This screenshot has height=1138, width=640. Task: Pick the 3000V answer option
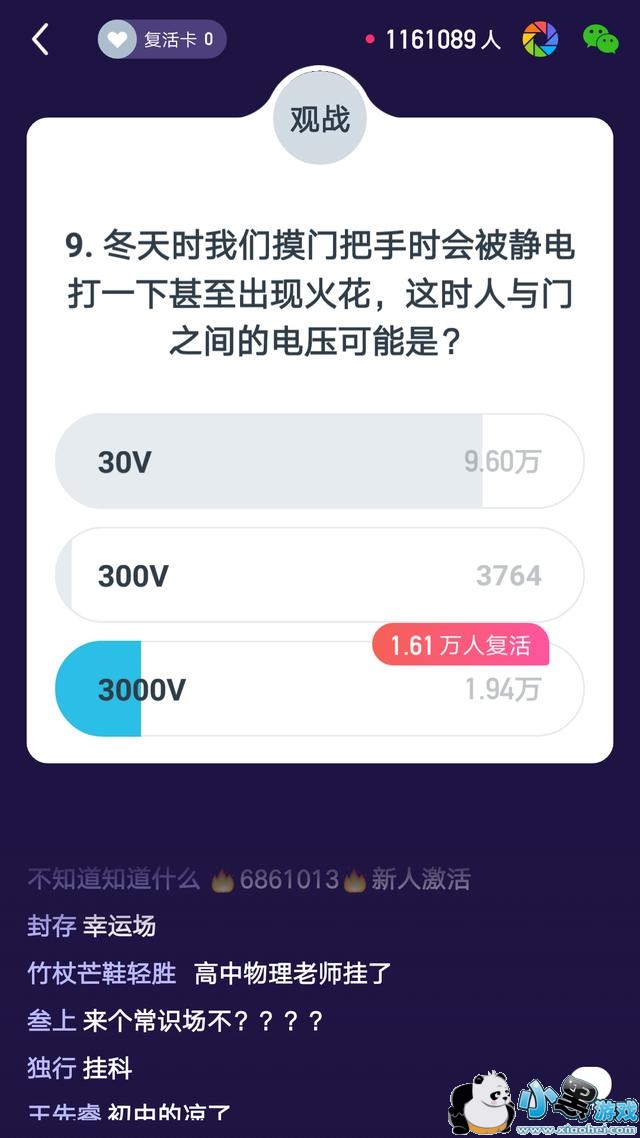(x=319, y=689)
